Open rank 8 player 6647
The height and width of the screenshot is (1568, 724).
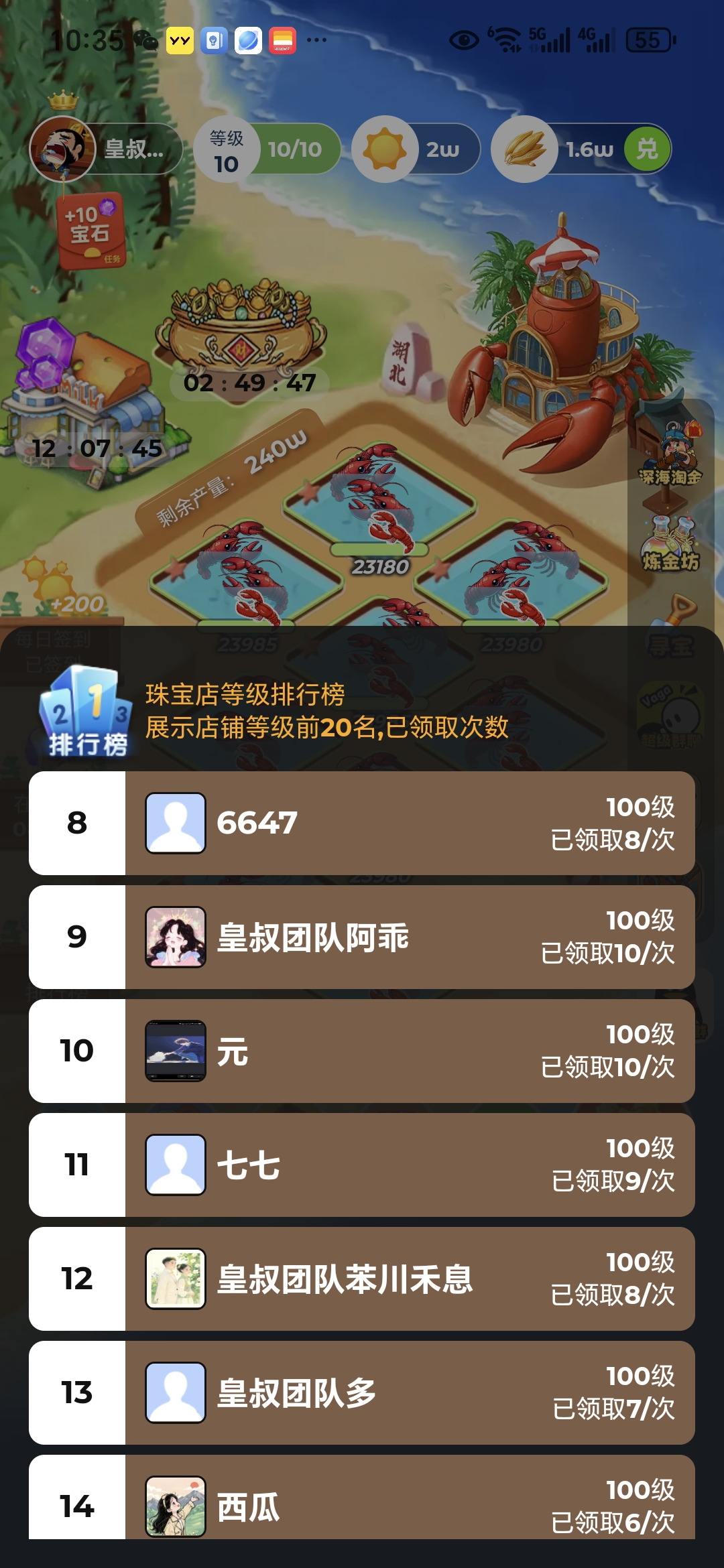point(362,823)
